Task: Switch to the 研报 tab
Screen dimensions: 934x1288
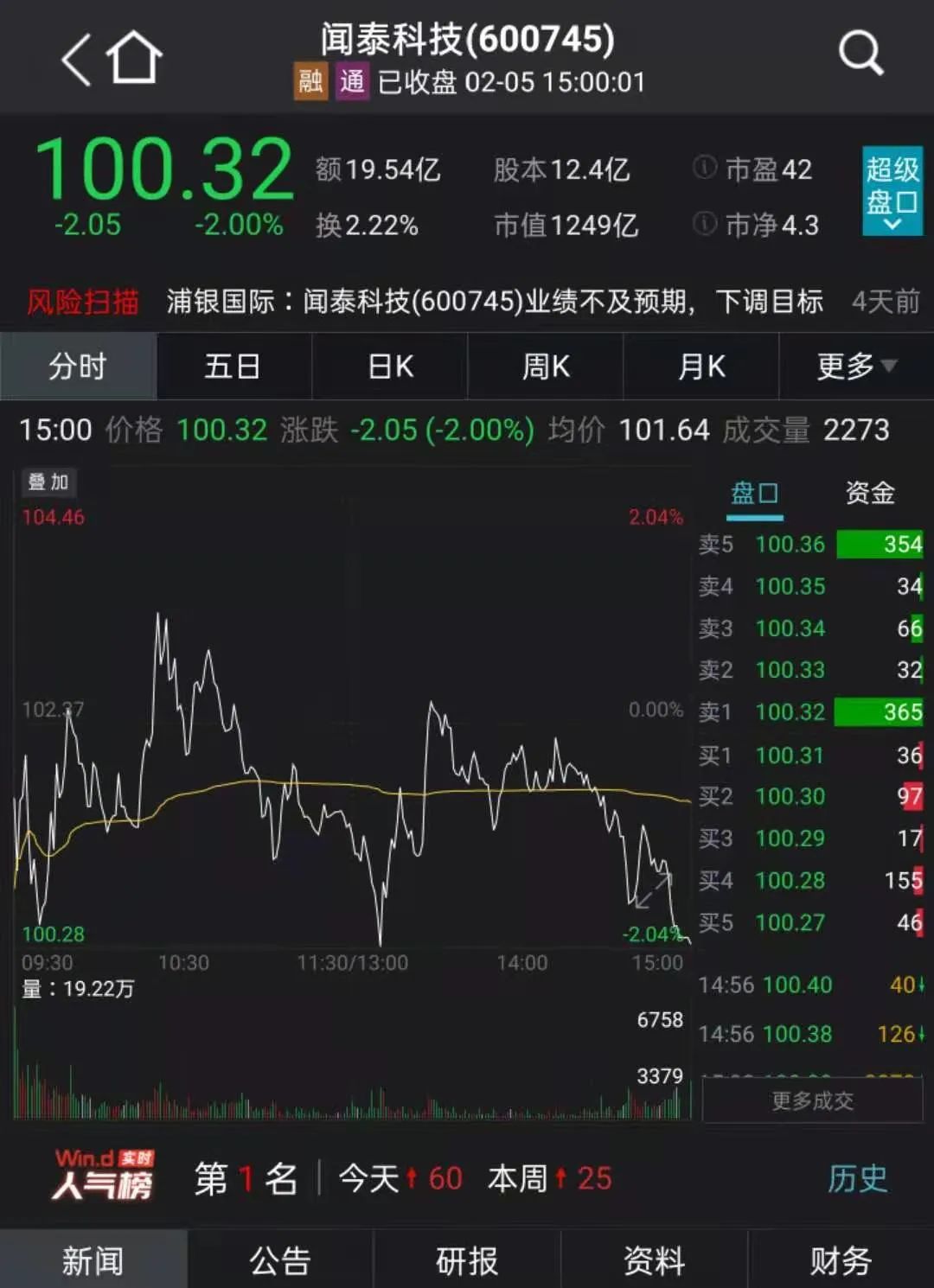Action: 467,1260
